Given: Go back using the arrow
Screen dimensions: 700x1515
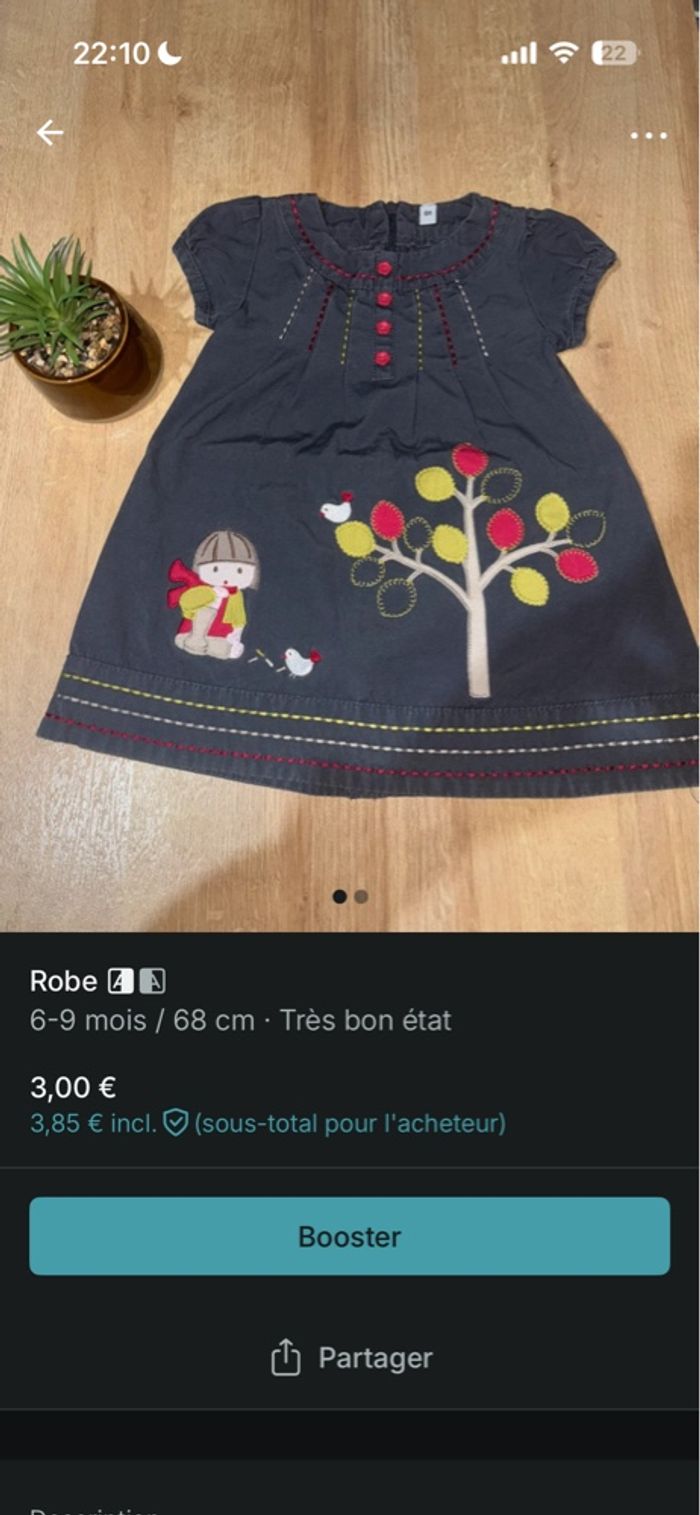Looking at the screenshot, I should 49,133.
